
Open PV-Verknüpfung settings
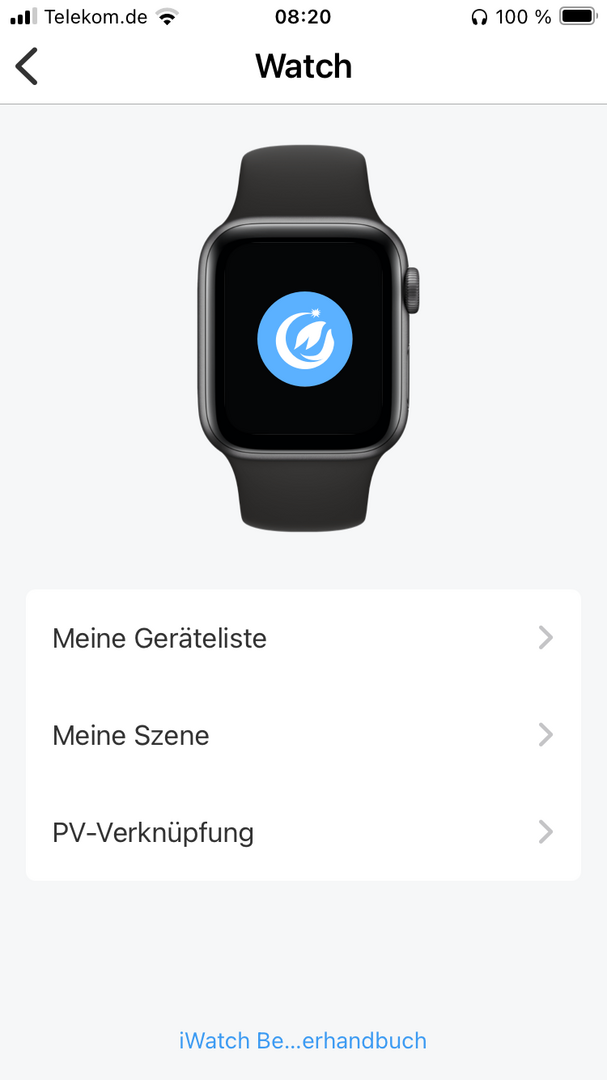[303, 833]
